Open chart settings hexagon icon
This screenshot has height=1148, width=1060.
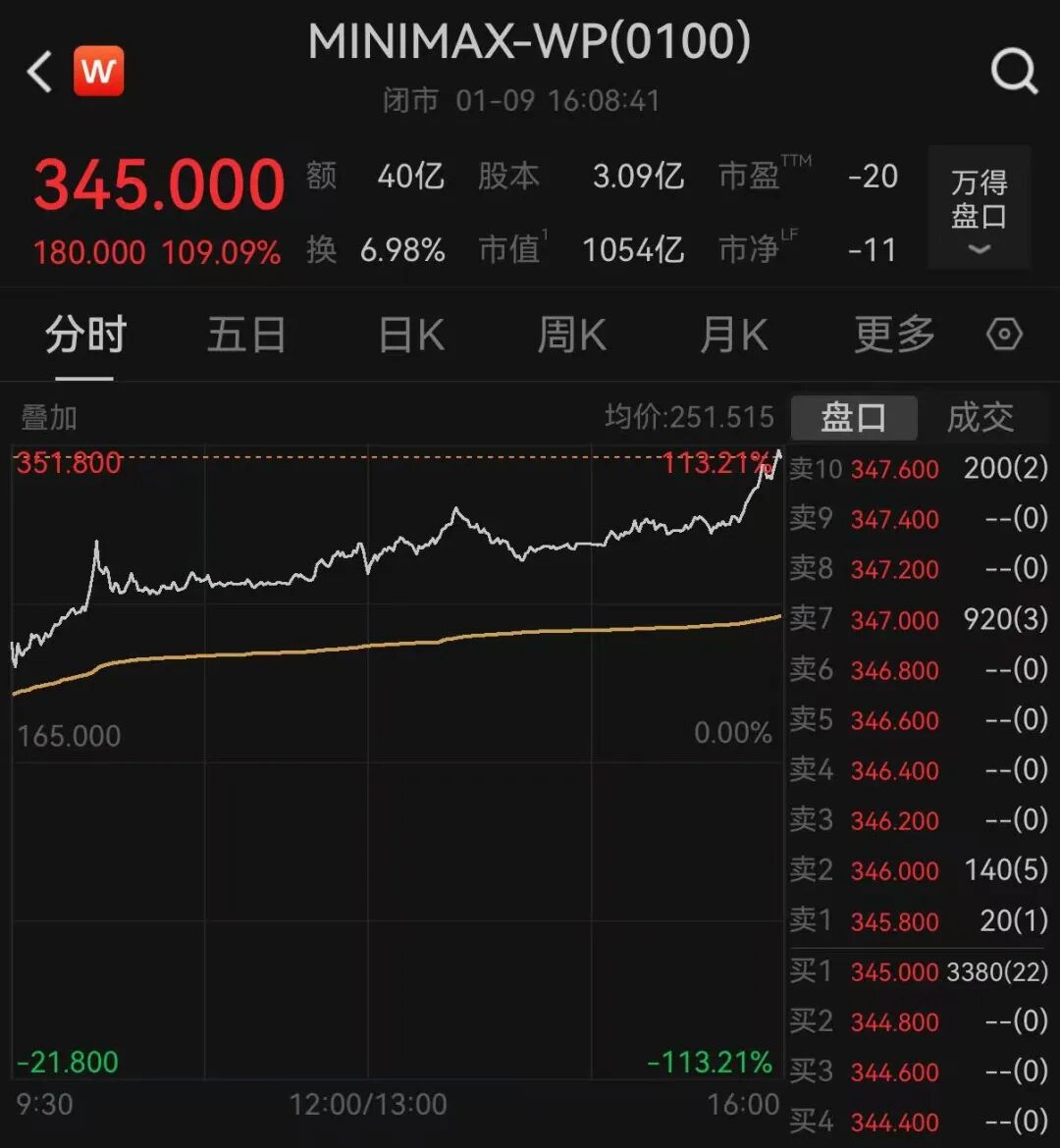coord(1004,336)
